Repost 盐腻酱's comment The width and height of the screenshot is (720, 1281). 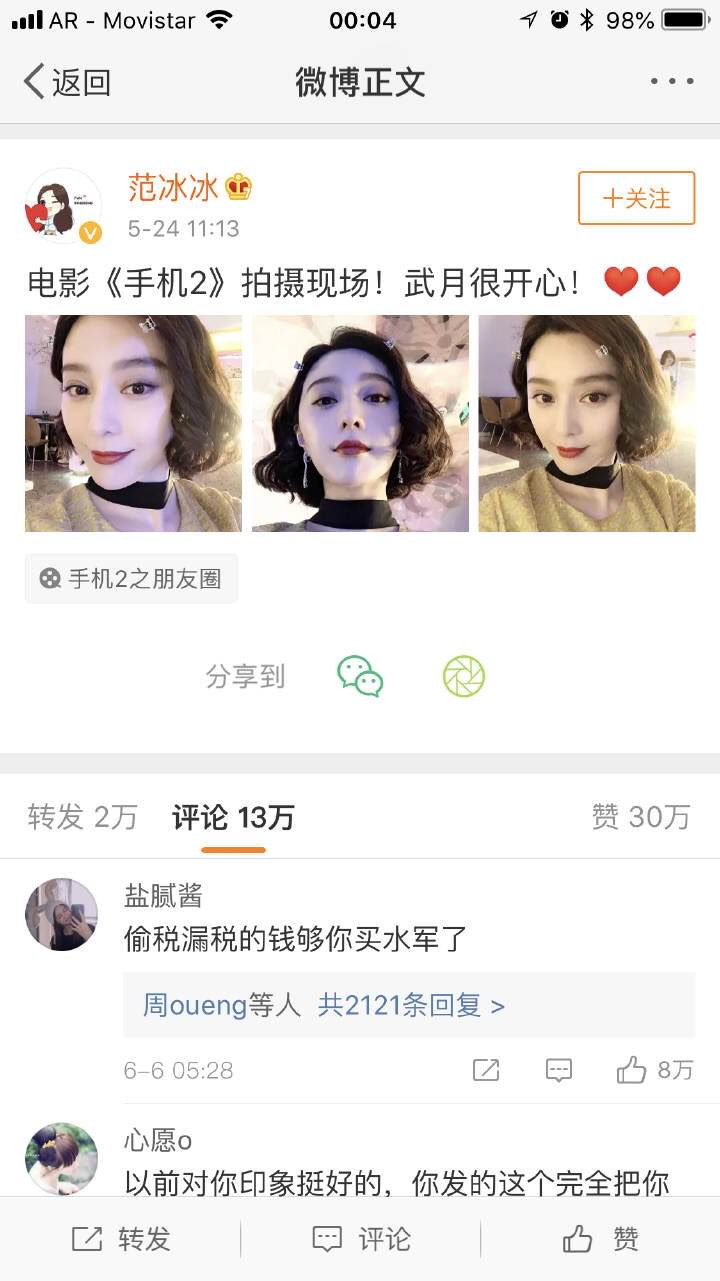click(486, 1070)
